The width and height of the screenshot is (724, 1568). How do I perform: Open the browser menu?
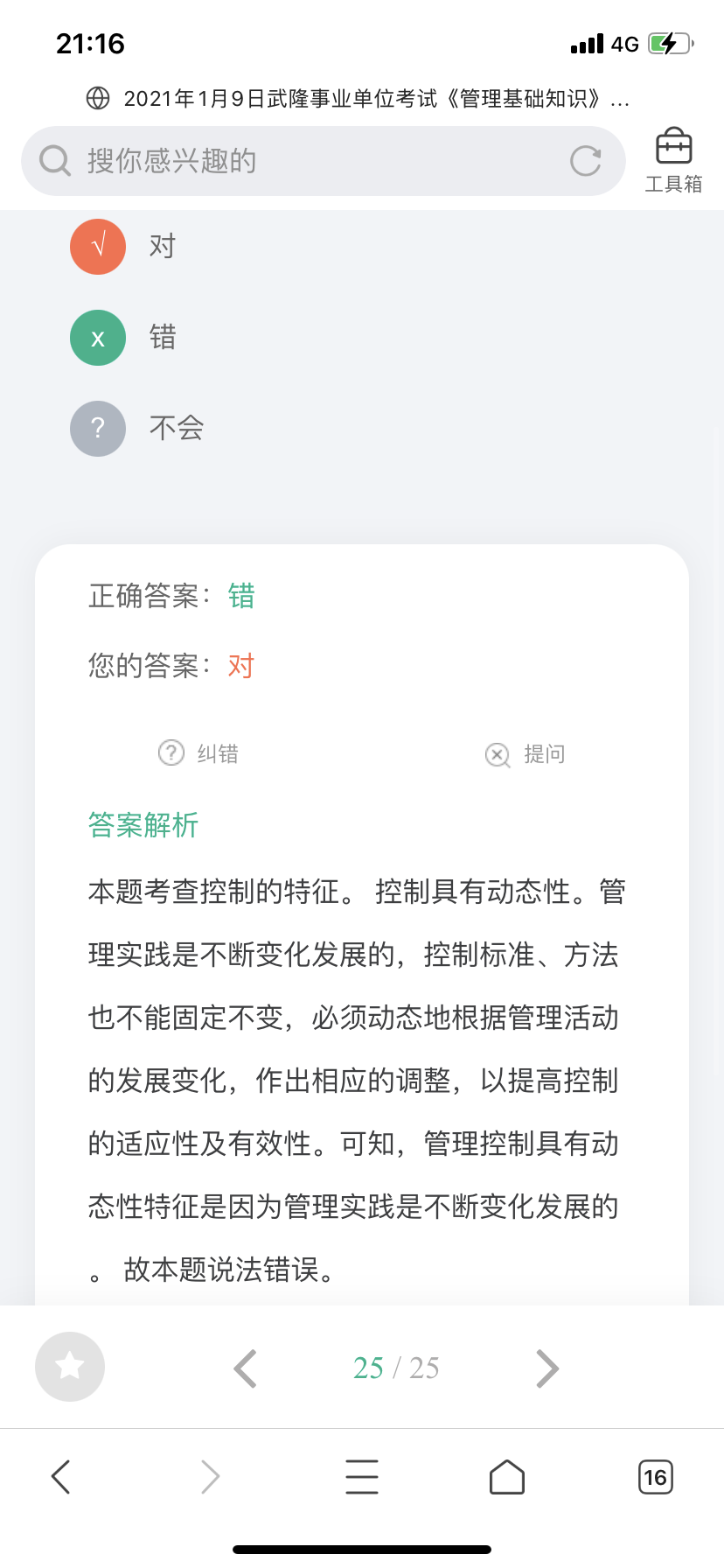point(361,1477)
